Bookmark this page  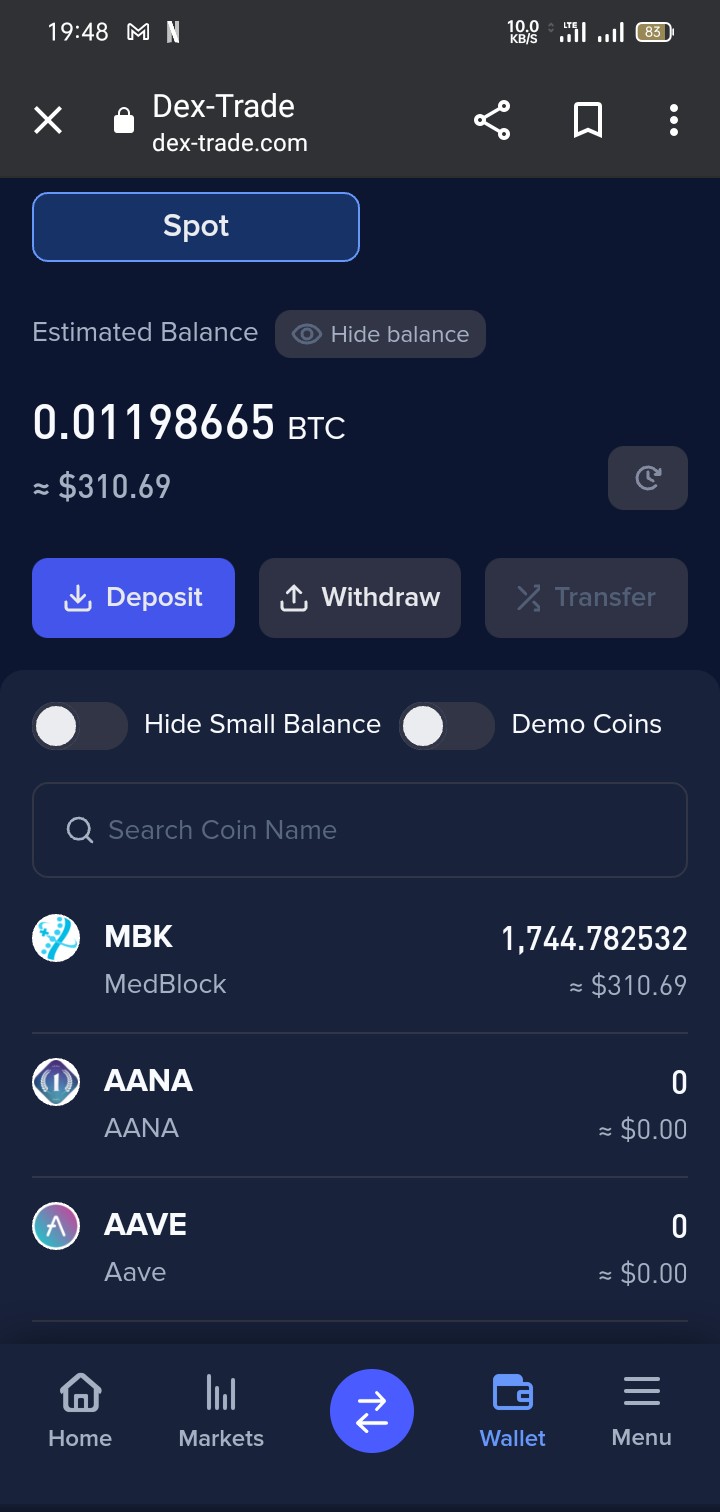pyautogui.click(x=588, y=122)
